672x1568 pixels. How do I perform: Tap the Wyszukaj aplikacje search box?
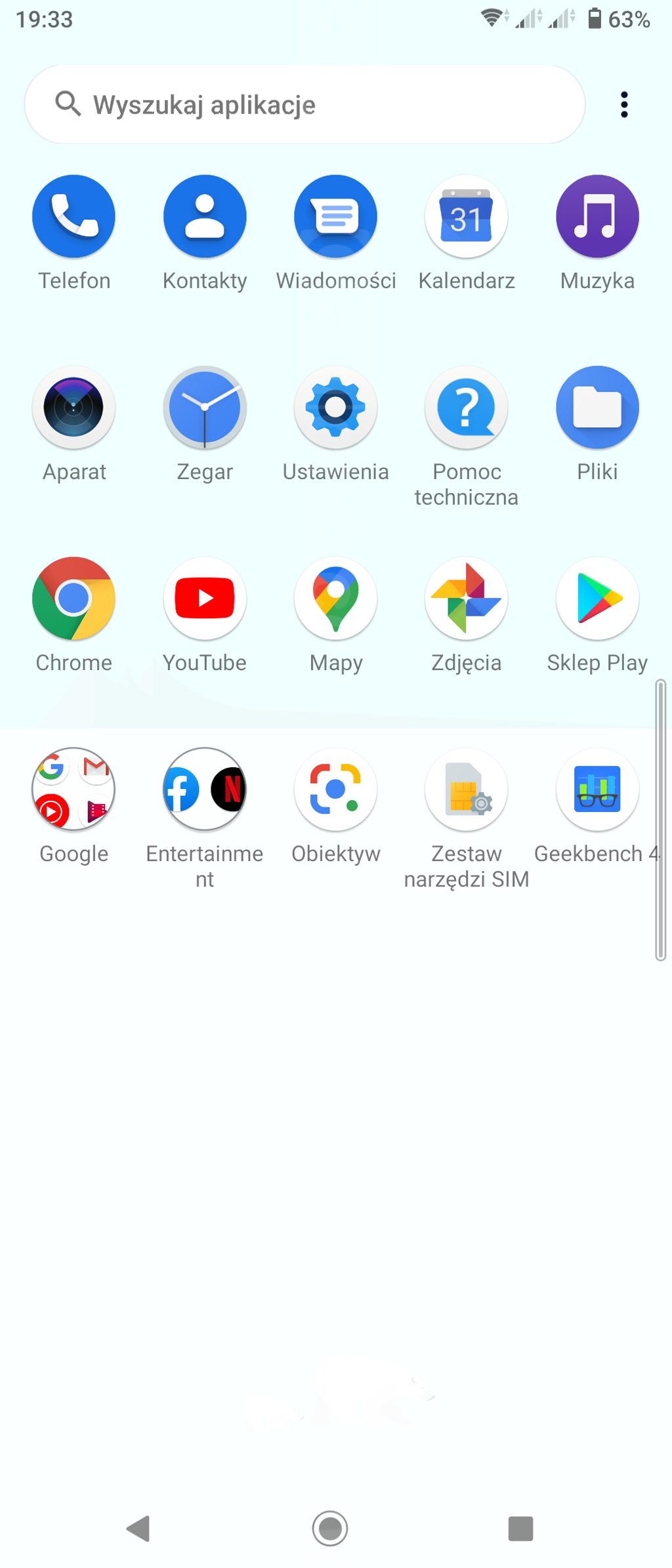click(304, 104)
